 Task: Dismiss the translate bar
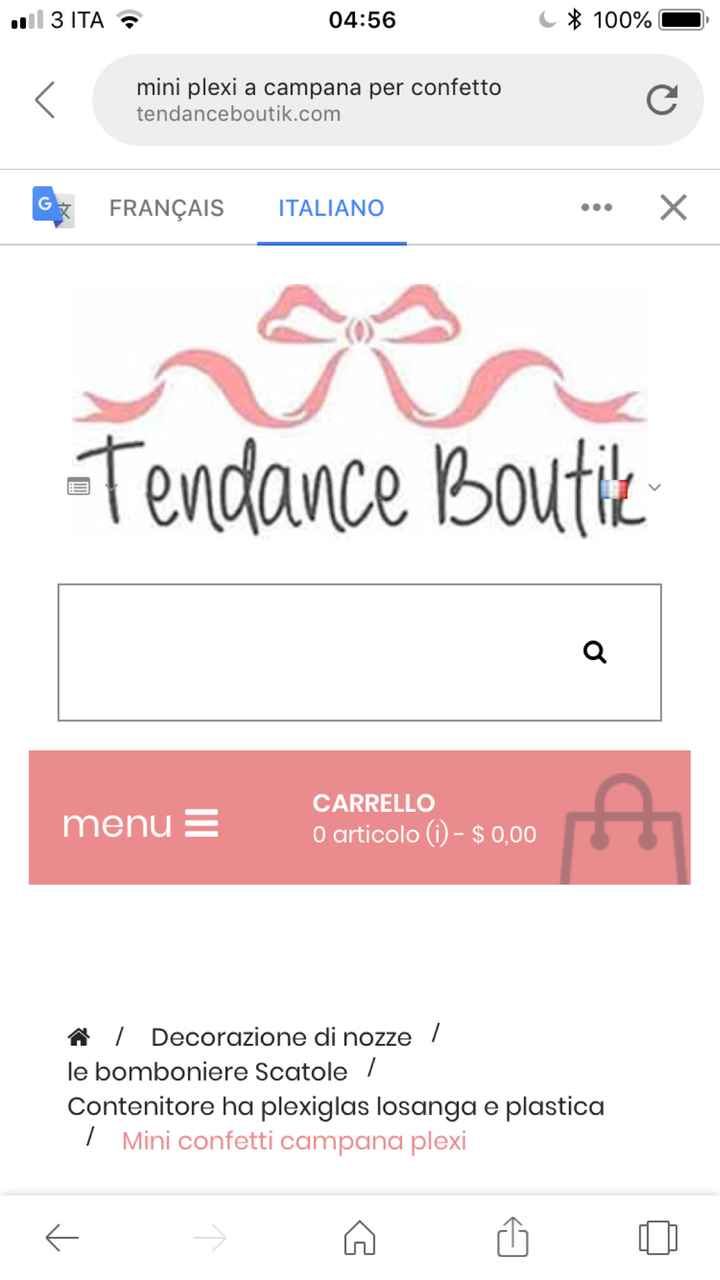(x=674, y=207)
